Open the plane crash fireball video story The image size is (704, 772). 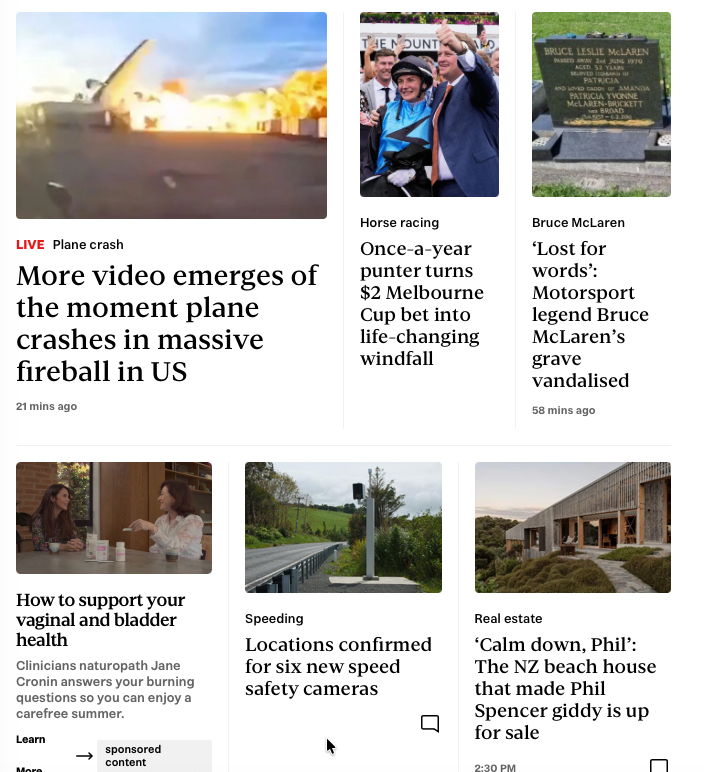tap(171, 115)
